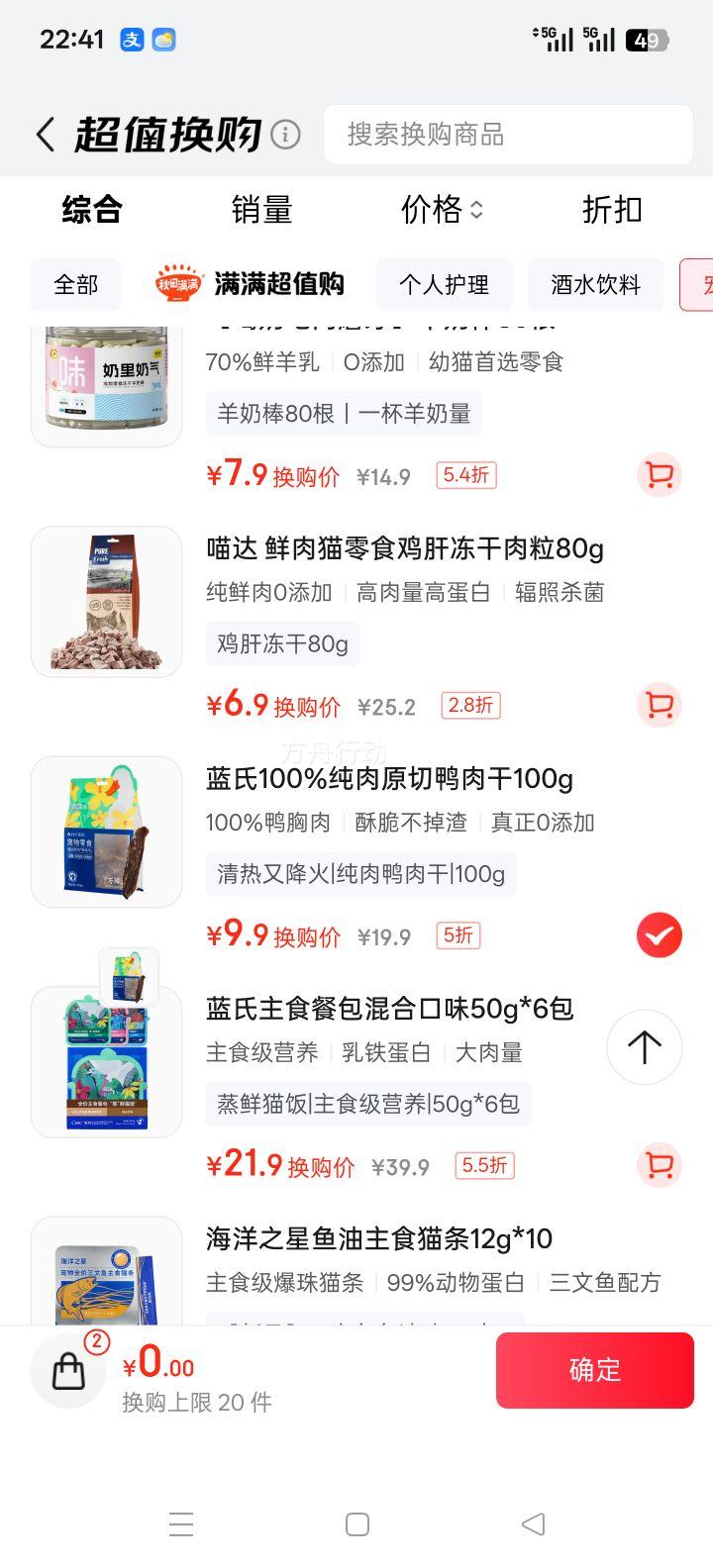This screenshot has width=713, height=1568.
Task: Switch to the 综合 sort tab
Action: click(x=92, y=210)
